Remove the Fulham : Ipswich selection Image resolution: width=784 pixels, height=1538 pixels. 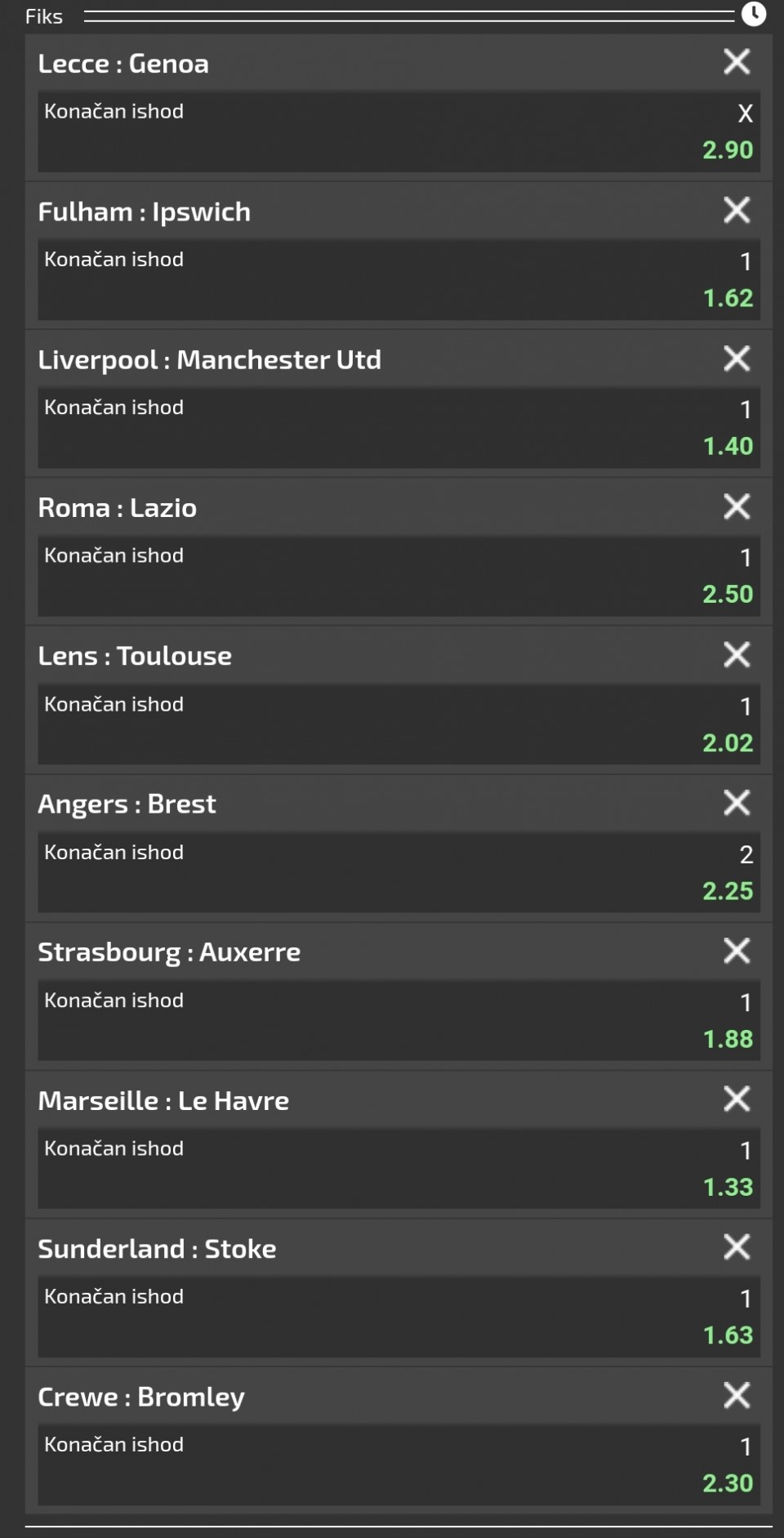737,211
